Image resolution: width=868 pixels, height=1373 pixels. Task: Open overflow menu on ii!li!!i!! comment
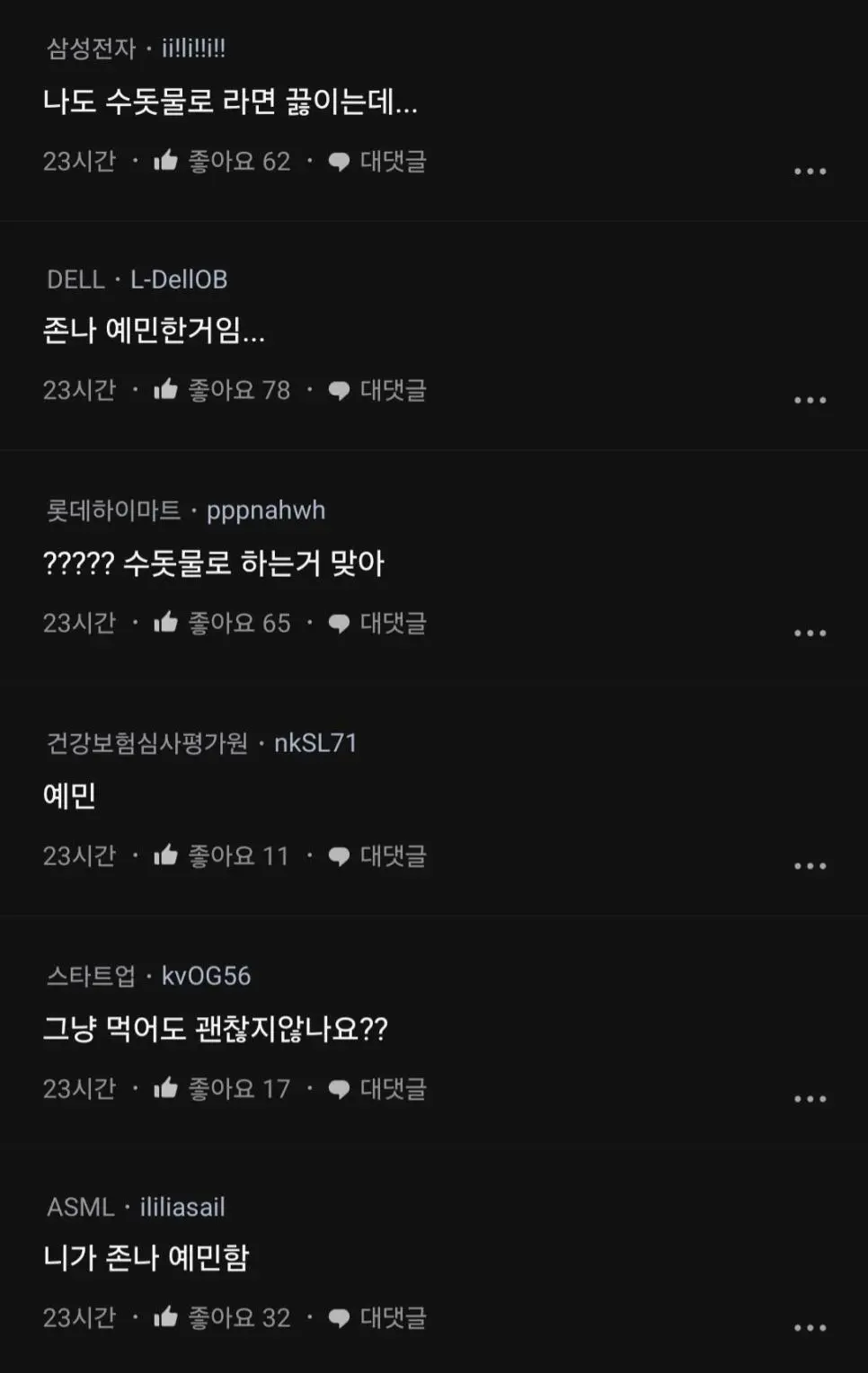[x=810, y=171]
